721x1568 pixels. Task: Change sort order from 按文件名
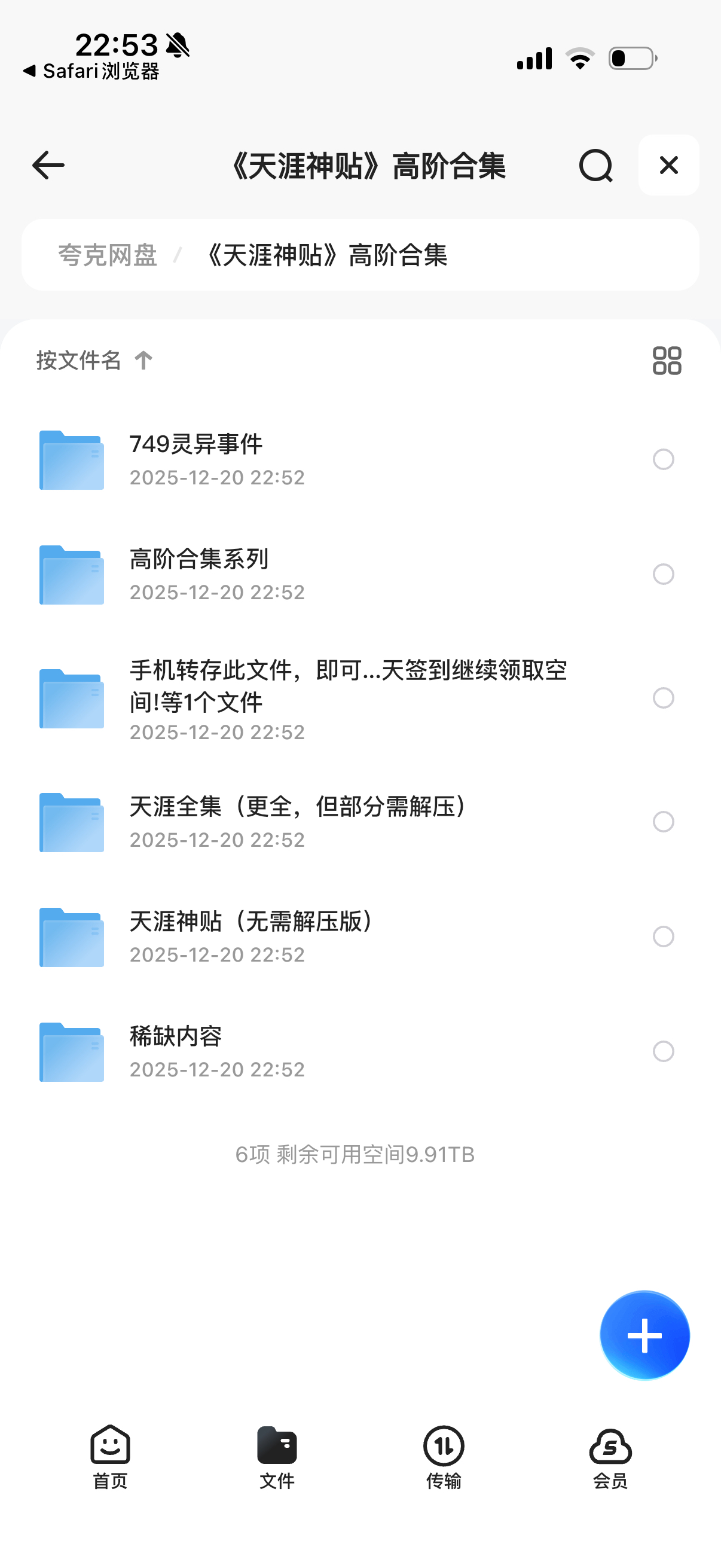[x=94, y=361]
